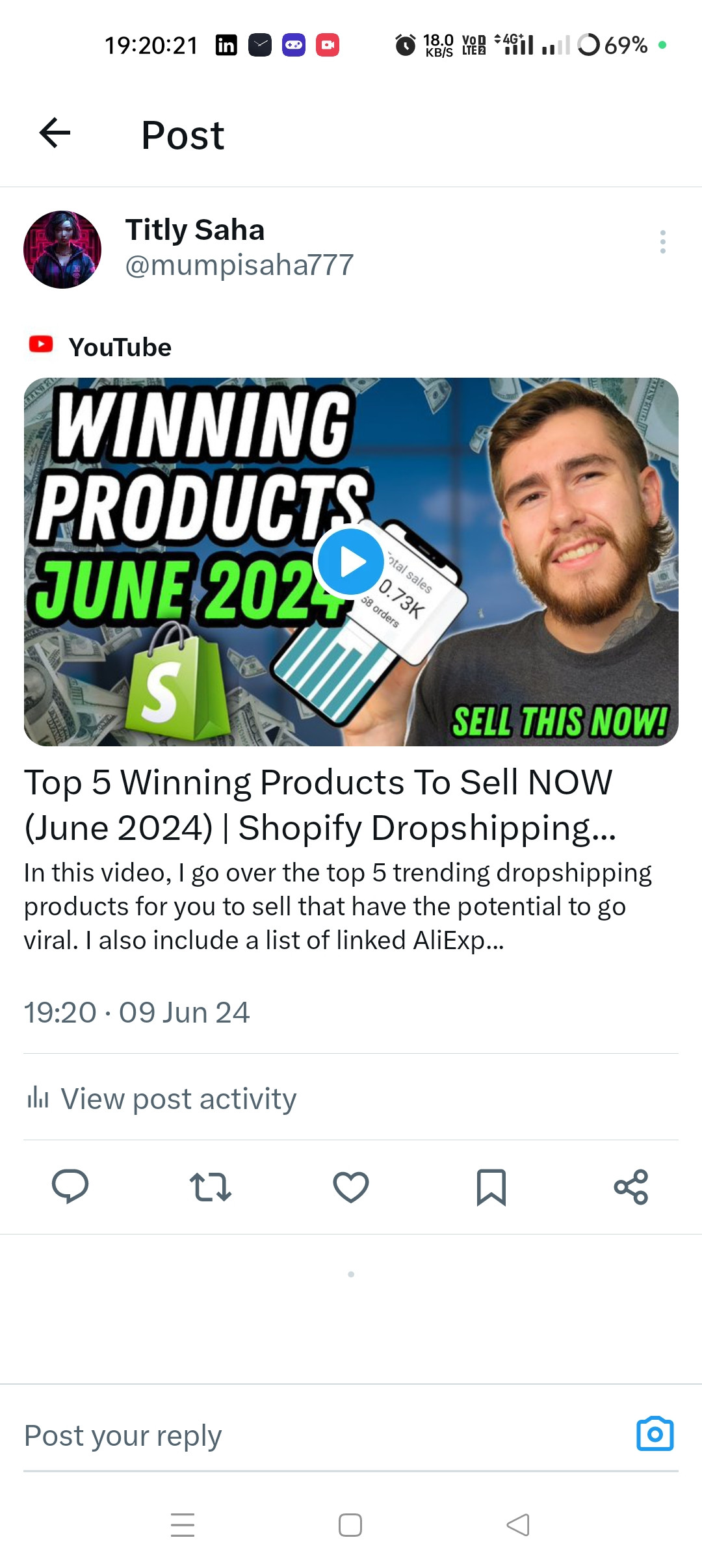Bookmark this post

pyautogui.click(x=491, y=1186)
